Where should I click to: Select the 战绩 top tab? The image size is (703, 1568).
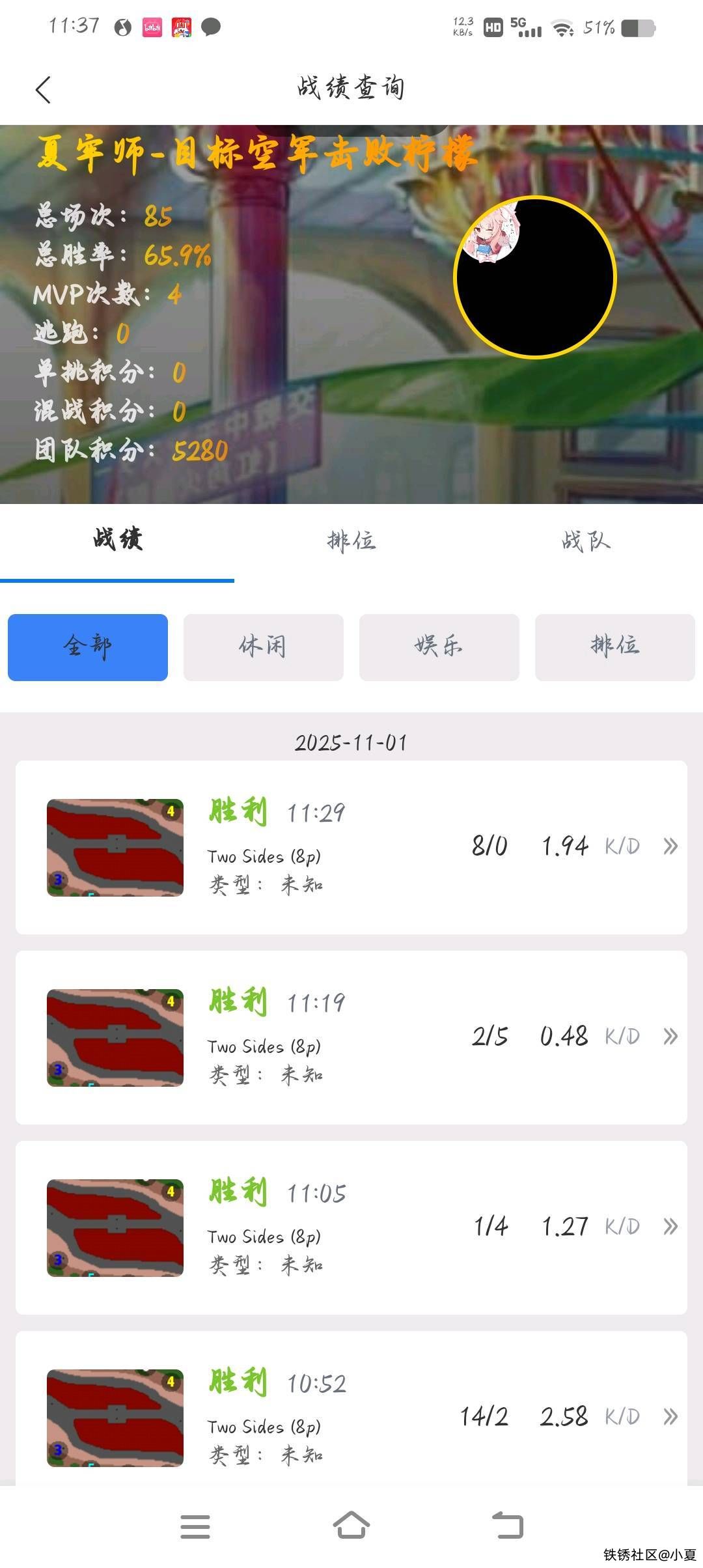pos(117,540)
